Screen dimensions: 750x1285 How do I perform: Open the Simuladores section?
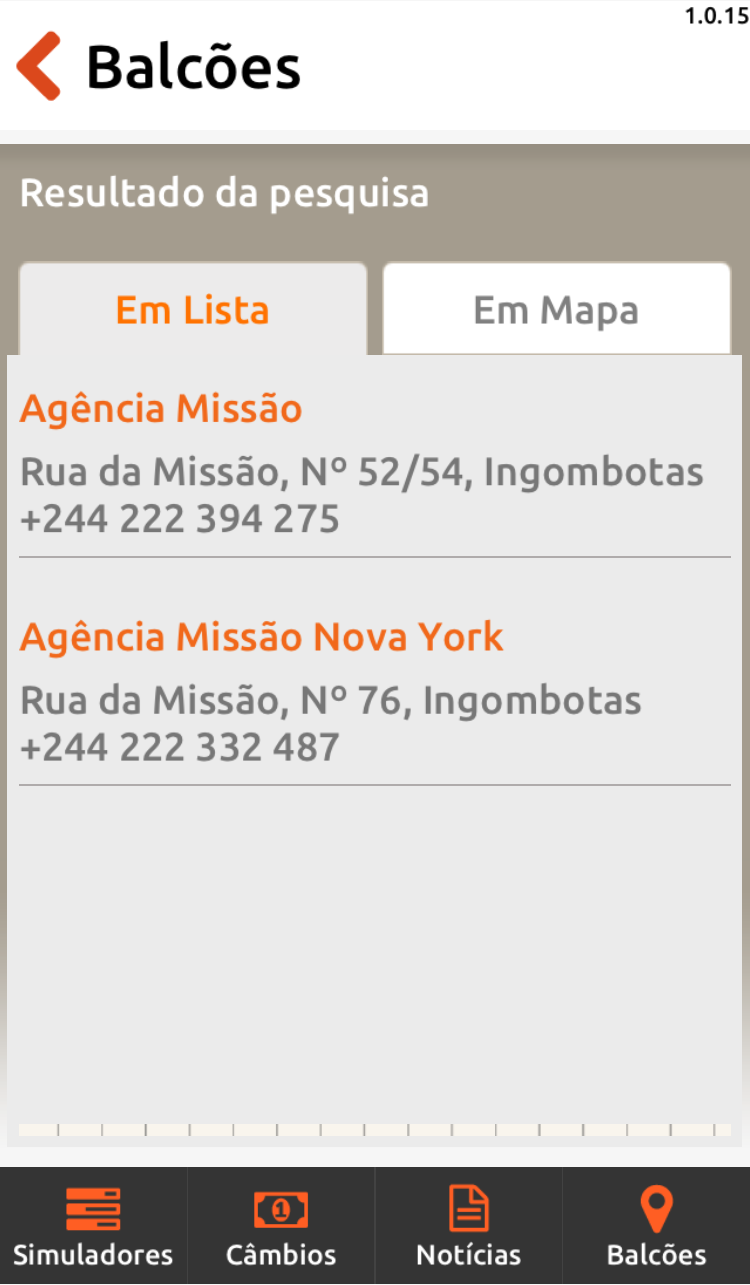click(93, 1226)
